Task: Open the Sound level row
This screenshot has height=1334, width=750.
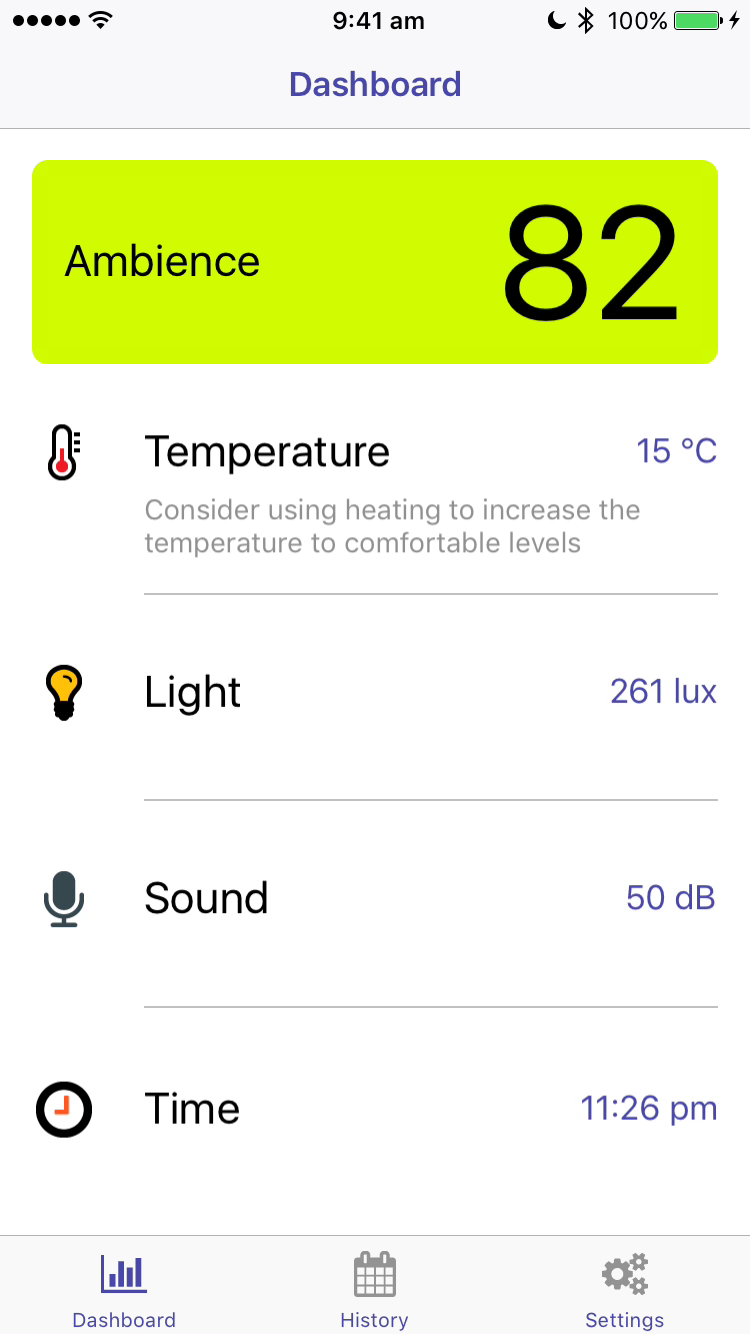Action: 375,898
